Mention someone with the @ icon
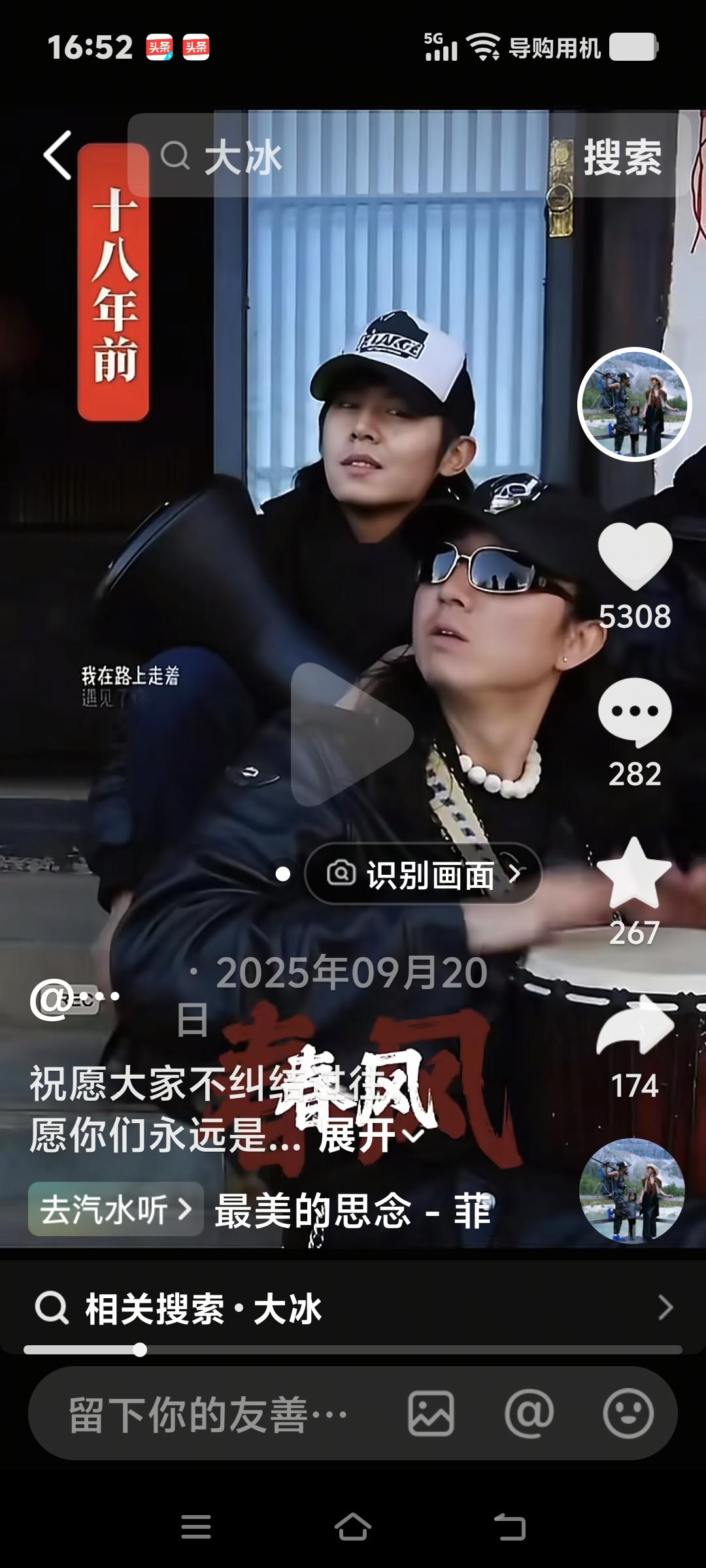 tap(529, 1414)
